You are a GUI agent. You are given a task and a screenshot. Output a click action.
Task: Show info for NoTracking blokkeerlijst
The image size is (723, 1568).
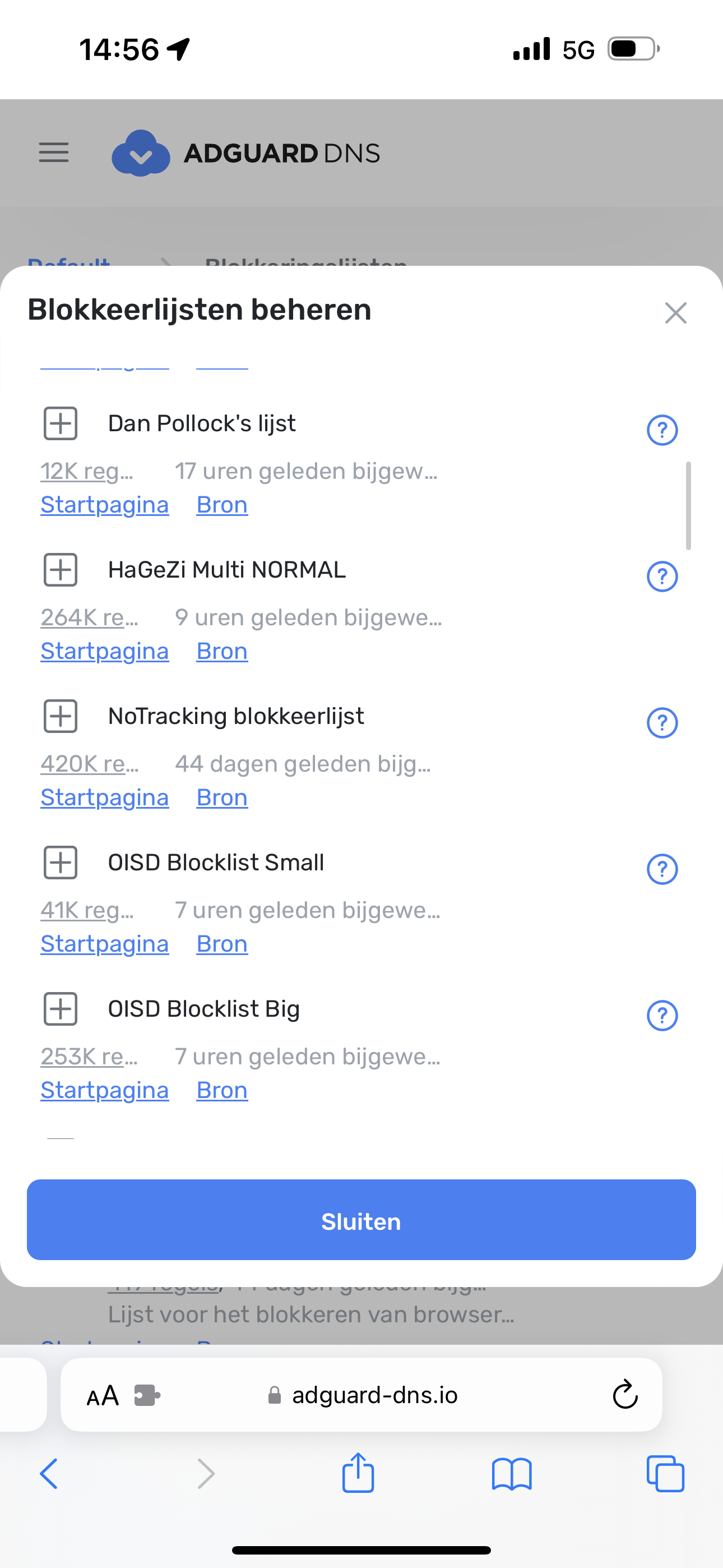662,723
